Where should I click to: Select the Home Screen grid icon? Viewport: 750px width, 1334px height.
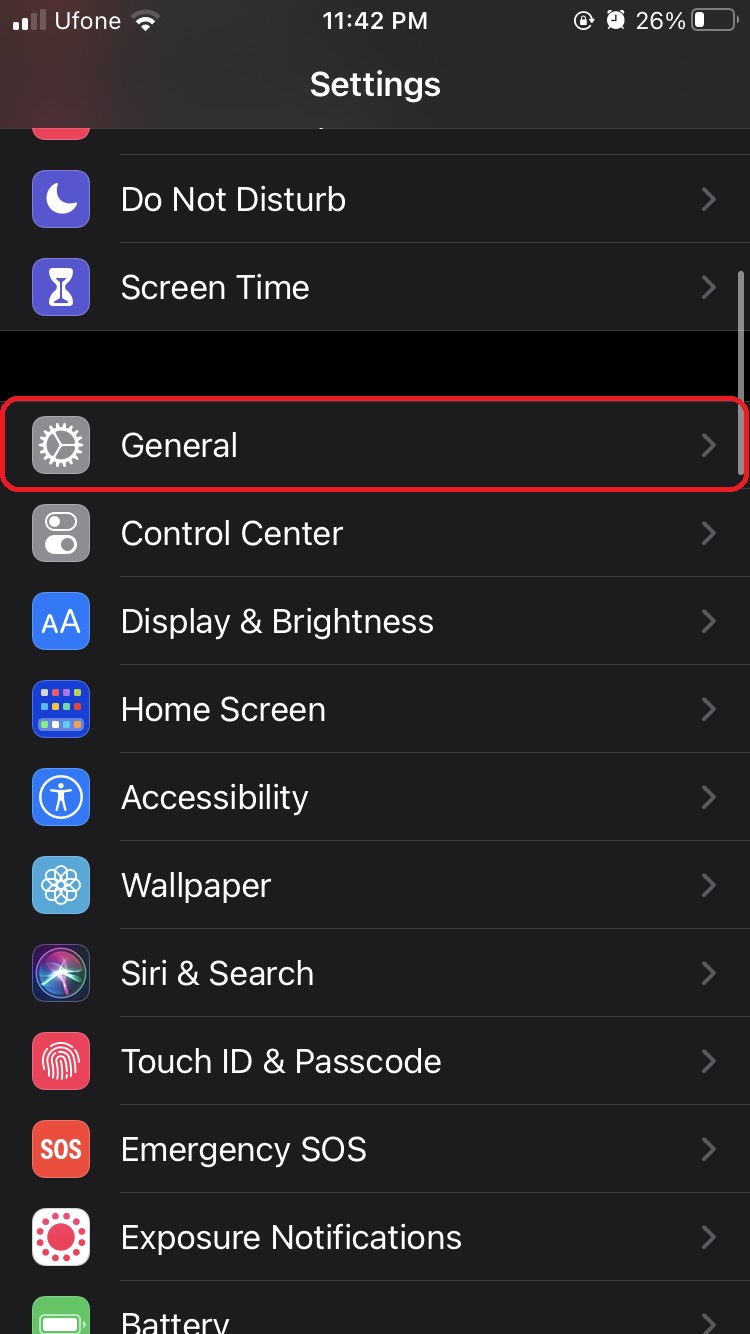click(61, 709)
